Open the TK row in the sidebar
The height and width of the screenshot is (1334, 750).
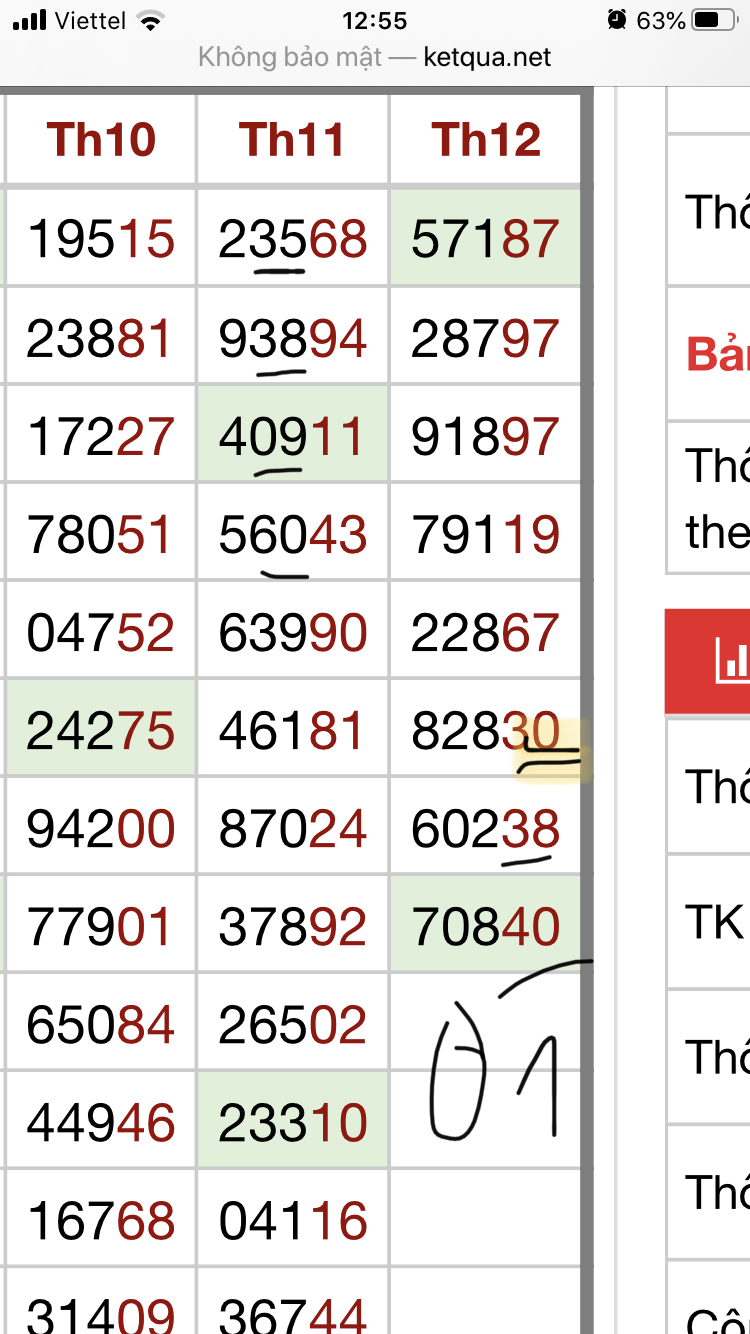(x=708, y=921)
